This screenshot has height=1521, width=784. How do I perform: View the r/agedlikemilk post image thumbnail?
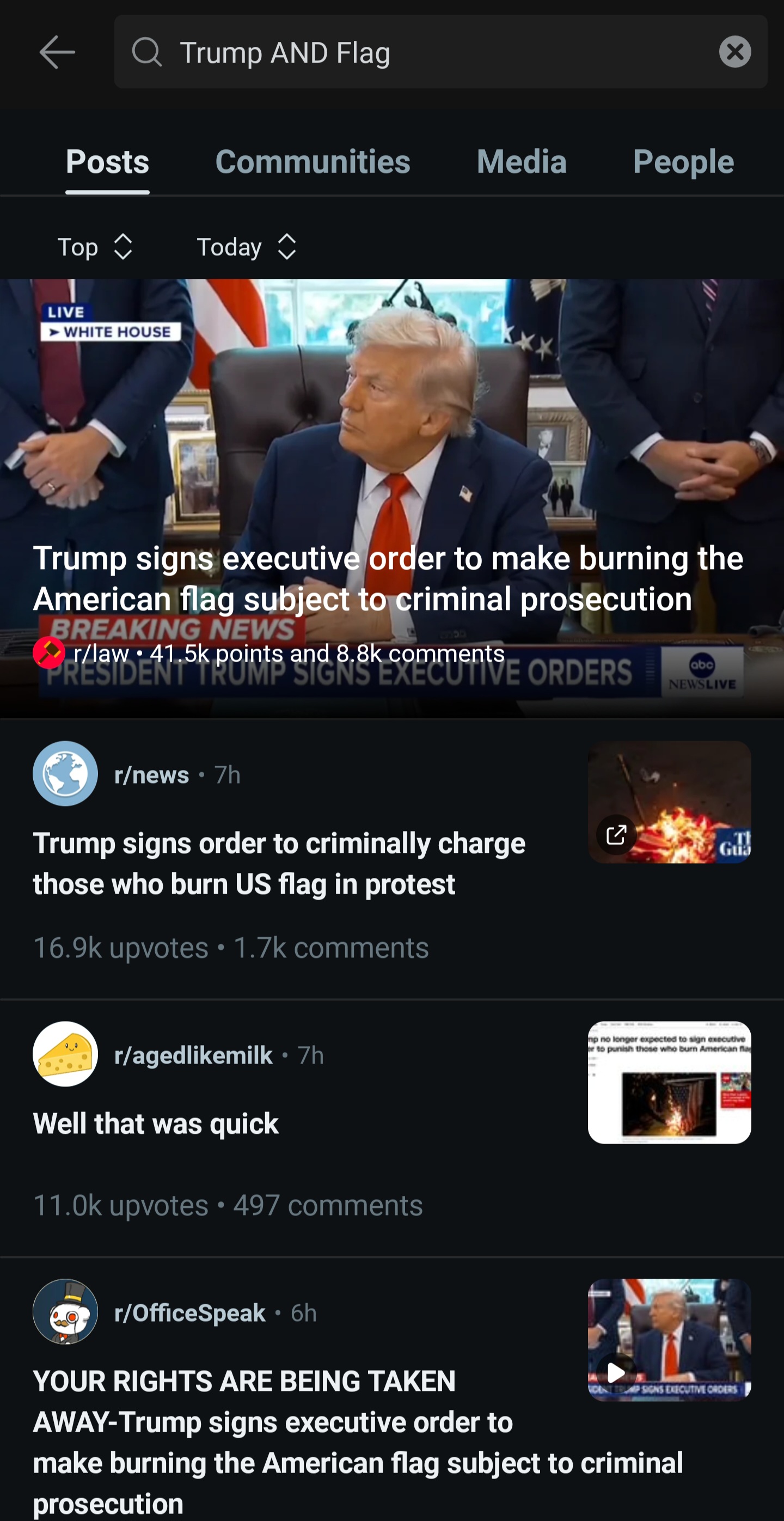pyautogui.click(x=669, y=1082)
